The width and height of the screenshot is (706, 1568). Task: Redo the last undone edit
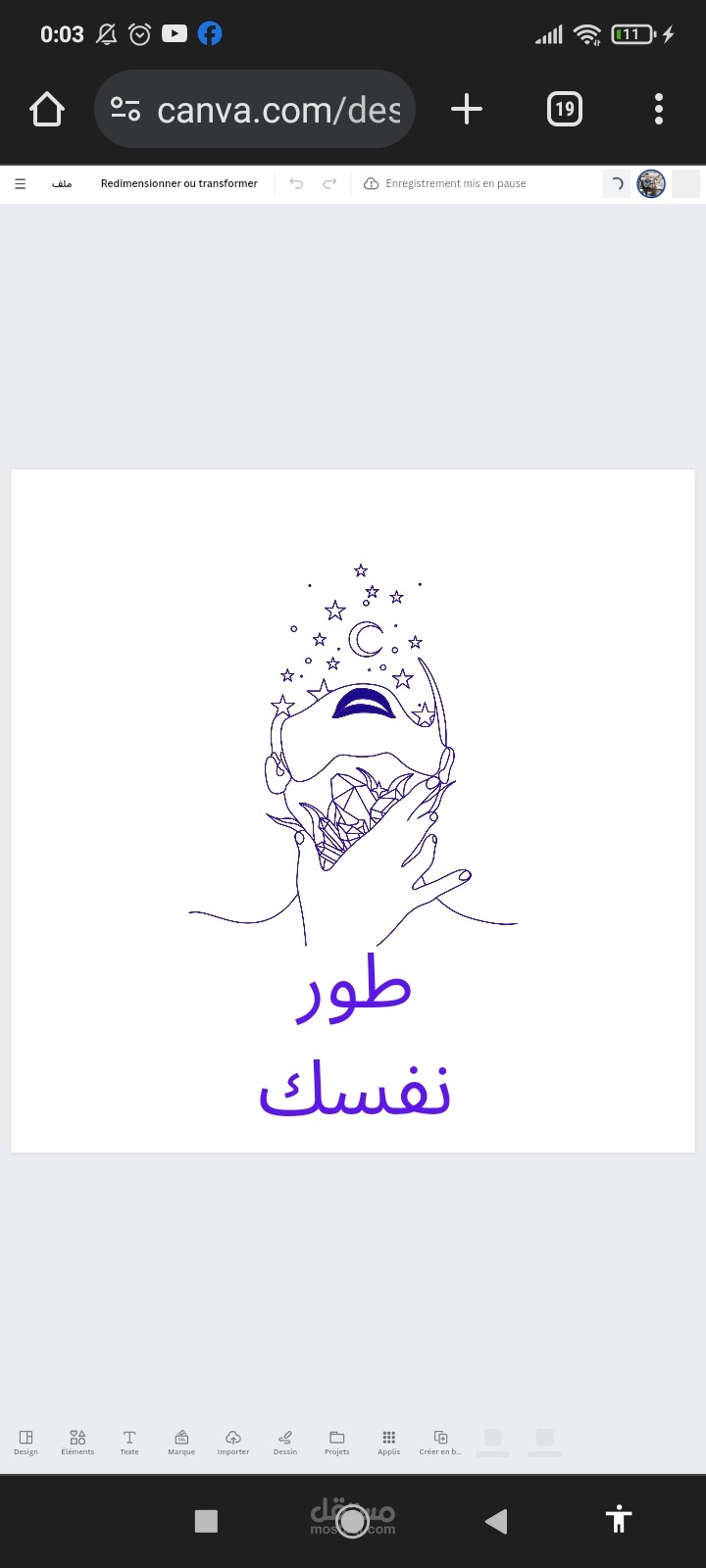(x=329, y=183)
